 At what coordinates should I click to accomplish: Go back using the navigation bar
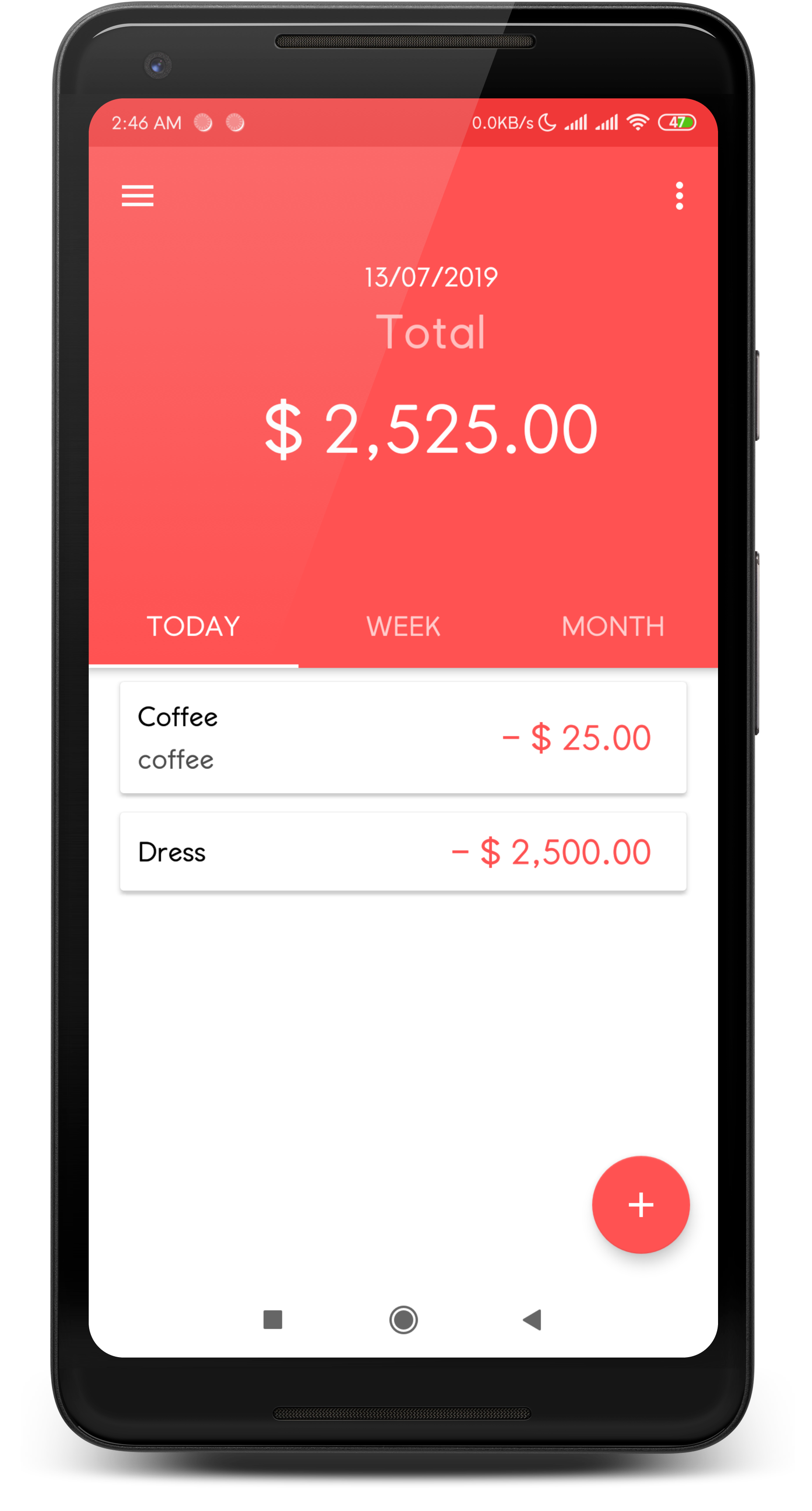pyautogui.click(x=532, y=1320)
